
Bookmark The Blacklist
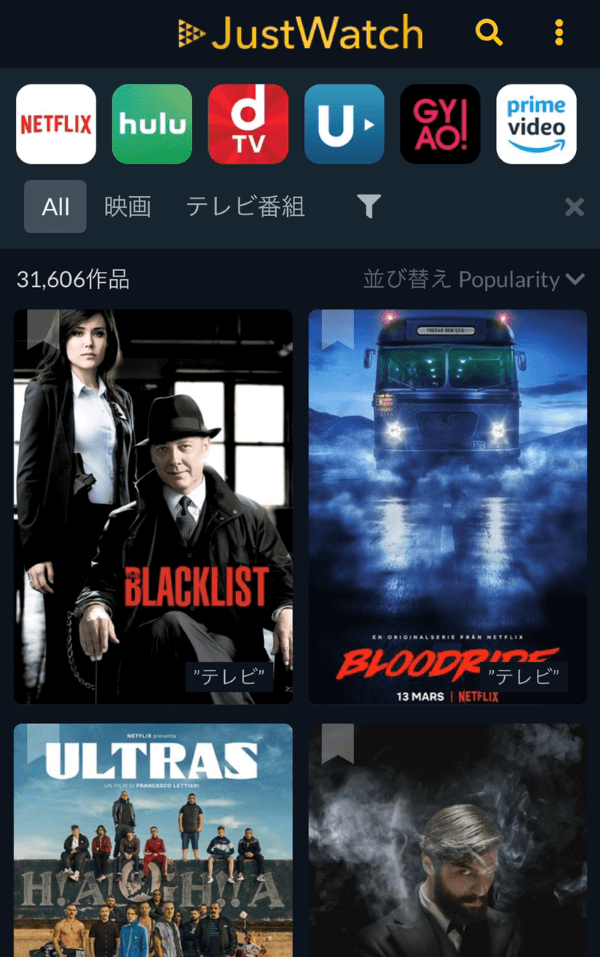coord(43,327)
